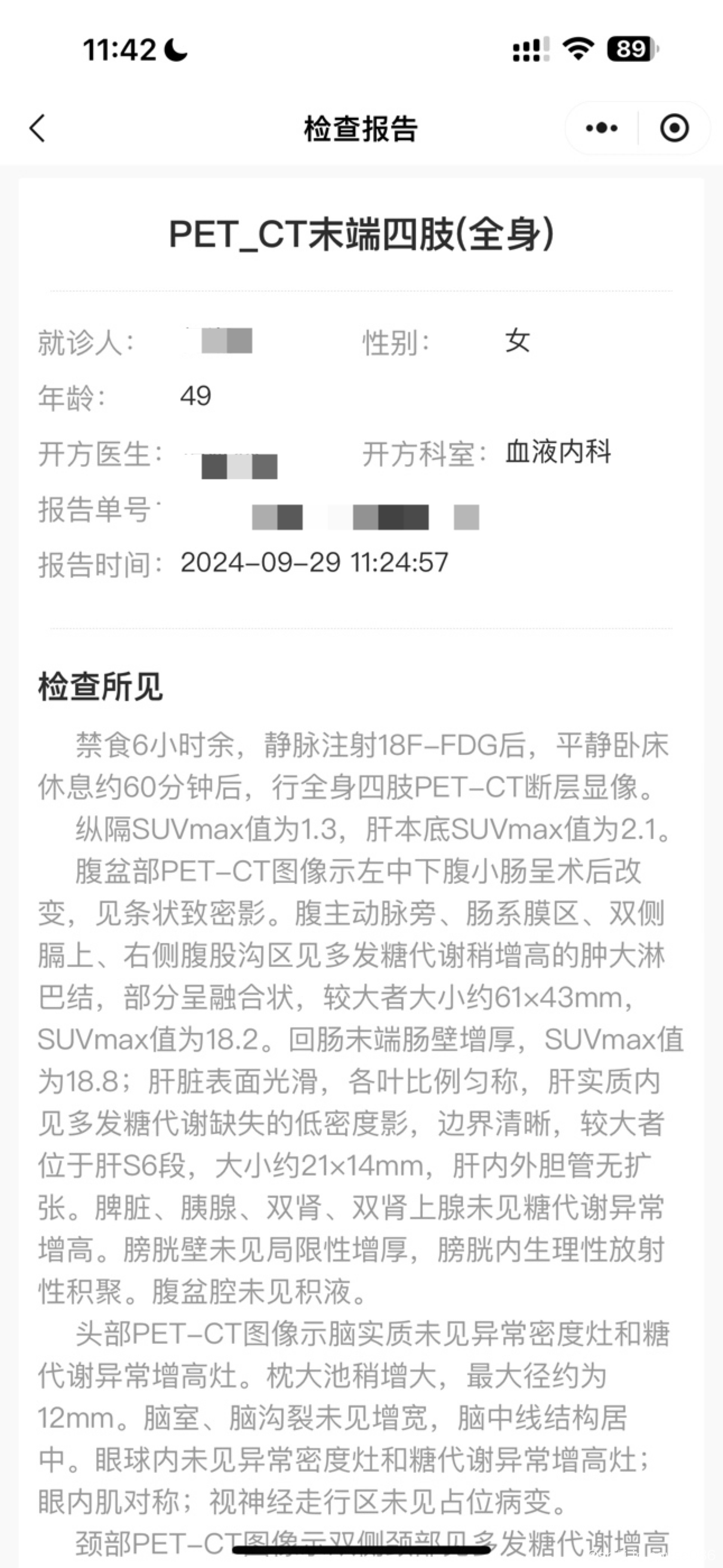Go back from the 检查报告 page
The image size is (723, 1568).
click(38, 129)
